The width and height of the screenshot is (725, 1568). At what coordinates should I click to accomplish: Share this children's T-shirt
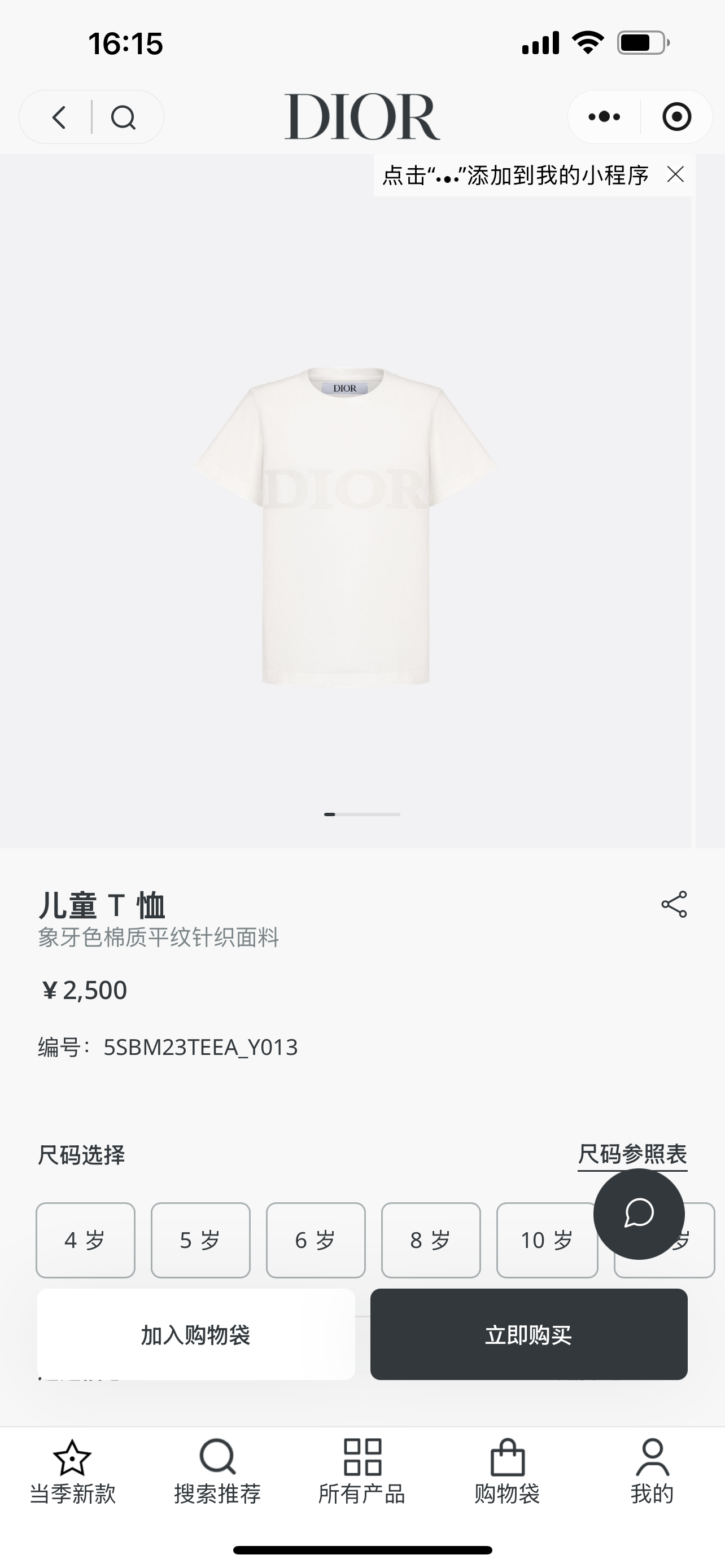click(x=674, y=904)
